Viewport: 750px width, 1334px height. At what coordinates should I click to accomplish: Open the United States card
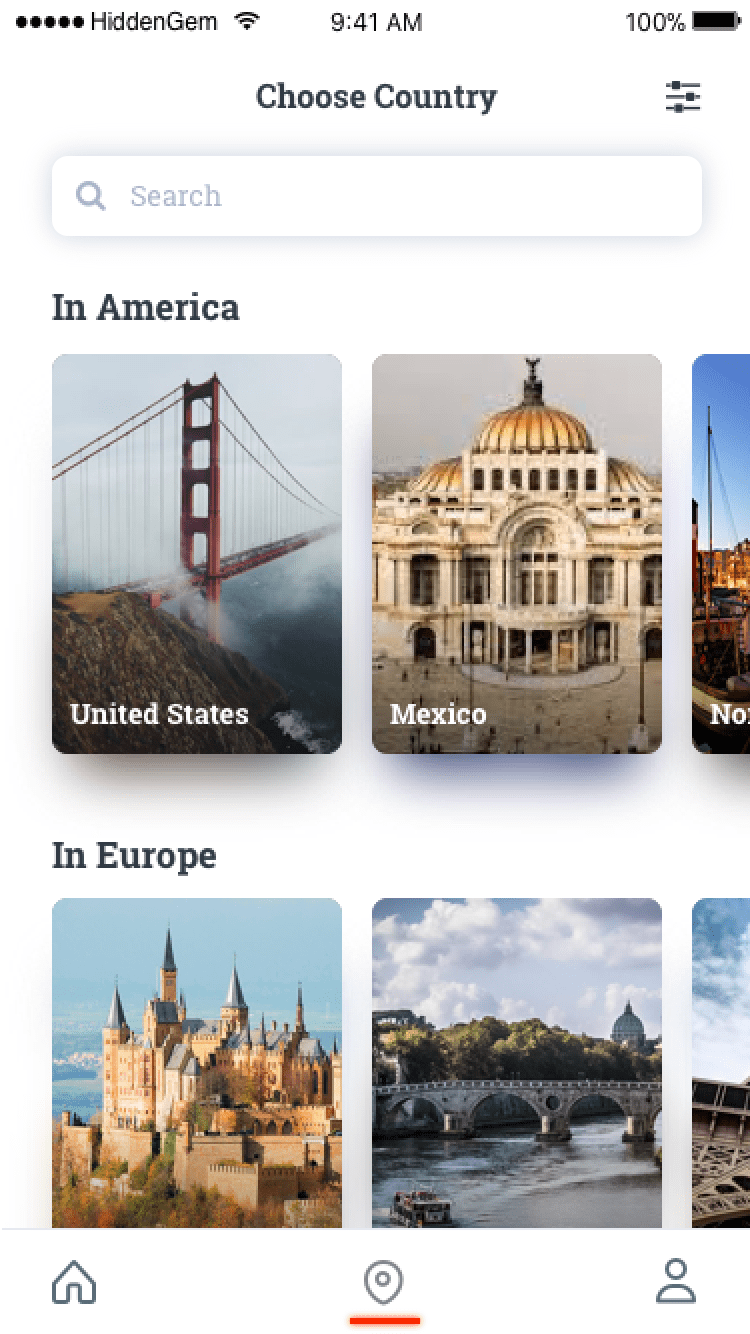pyautogui.click(x=197, y=553)
